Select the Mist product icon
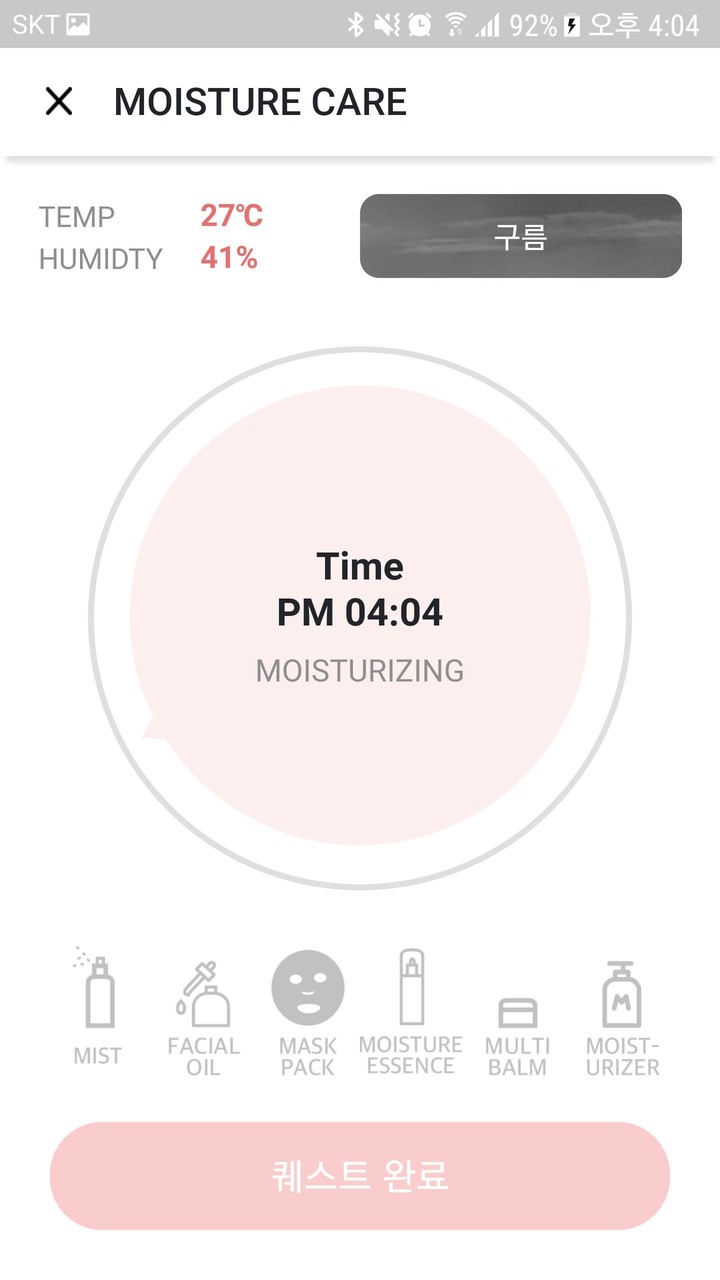The height and width of the screenshot is (1280, 720). [x=98, y=1007]
